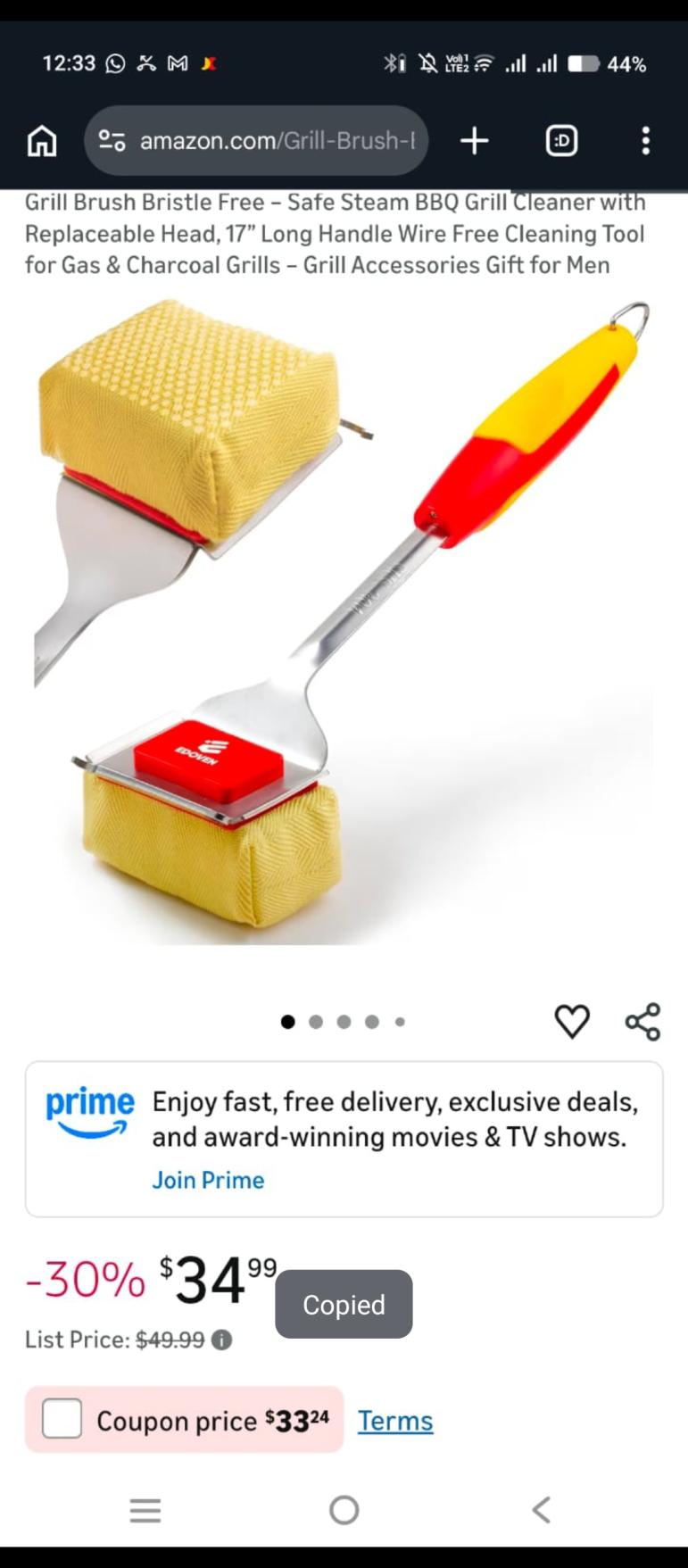Go to the browser home page
The width and height of the screenshot is (688, 1568).
coord(42,141)
